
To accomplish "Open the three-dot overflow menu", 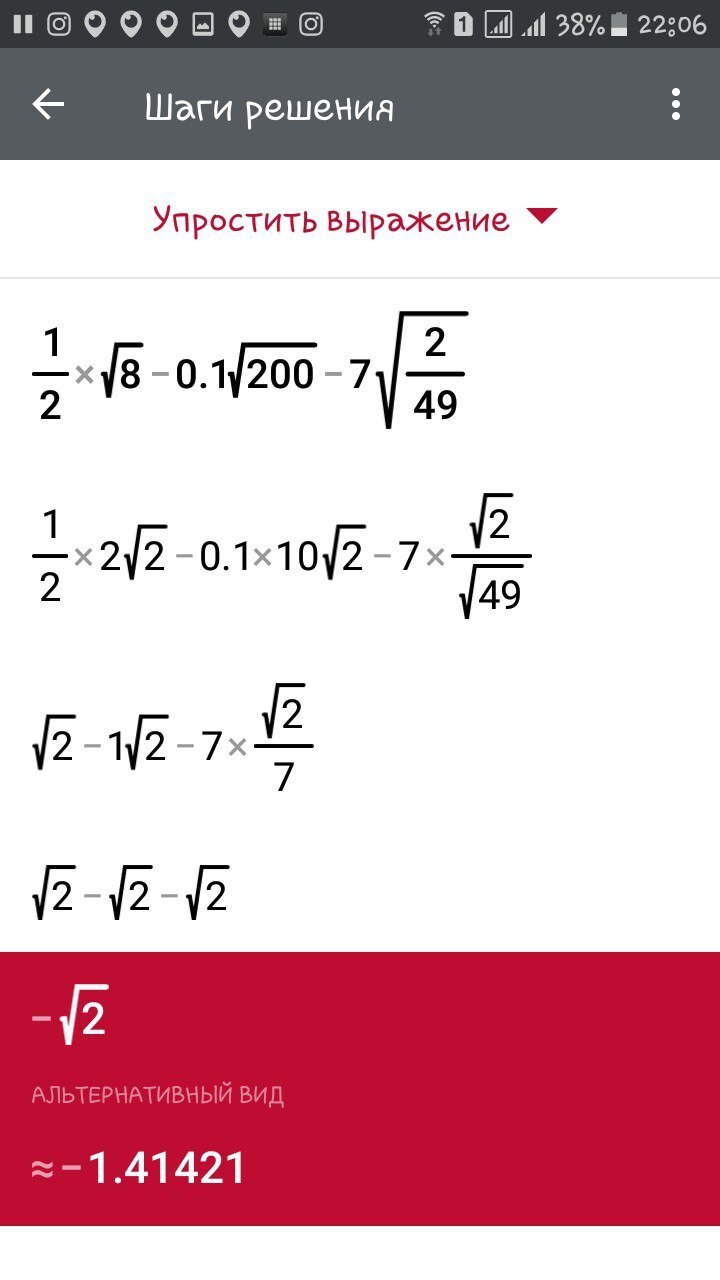I will pos(676,105).
